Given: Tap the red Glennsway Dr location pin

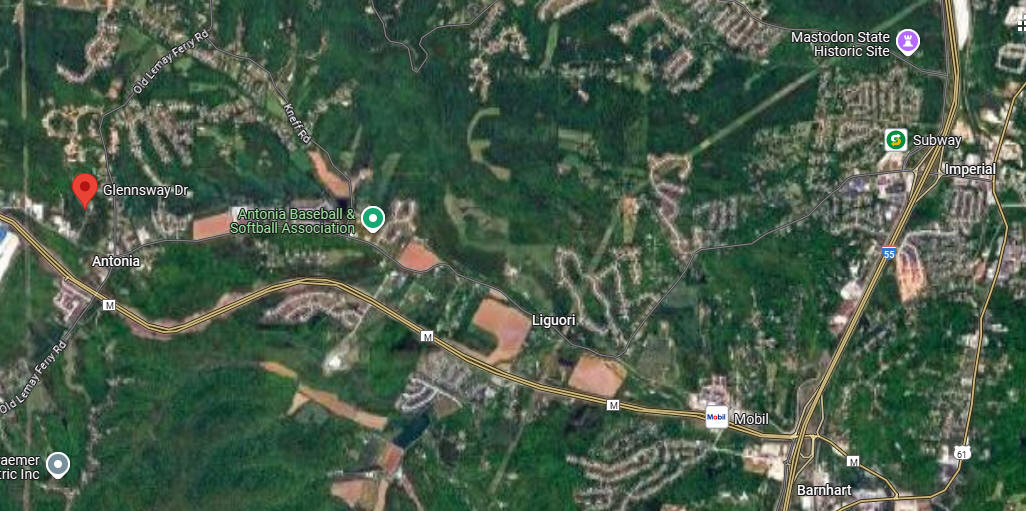Looking at the screenshot, I should pos(85,188).
